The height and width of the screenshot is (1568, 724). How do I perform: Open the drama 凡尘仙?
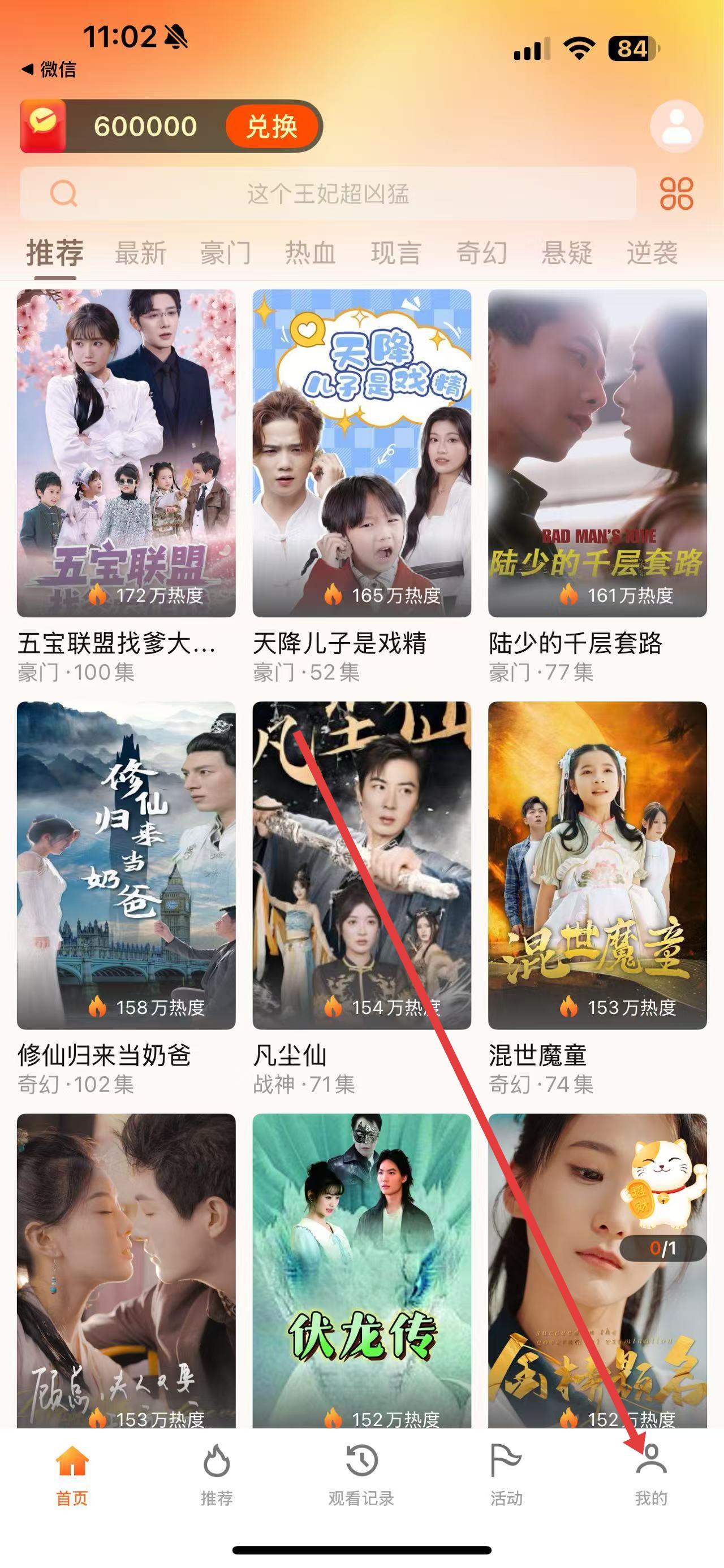361,865
